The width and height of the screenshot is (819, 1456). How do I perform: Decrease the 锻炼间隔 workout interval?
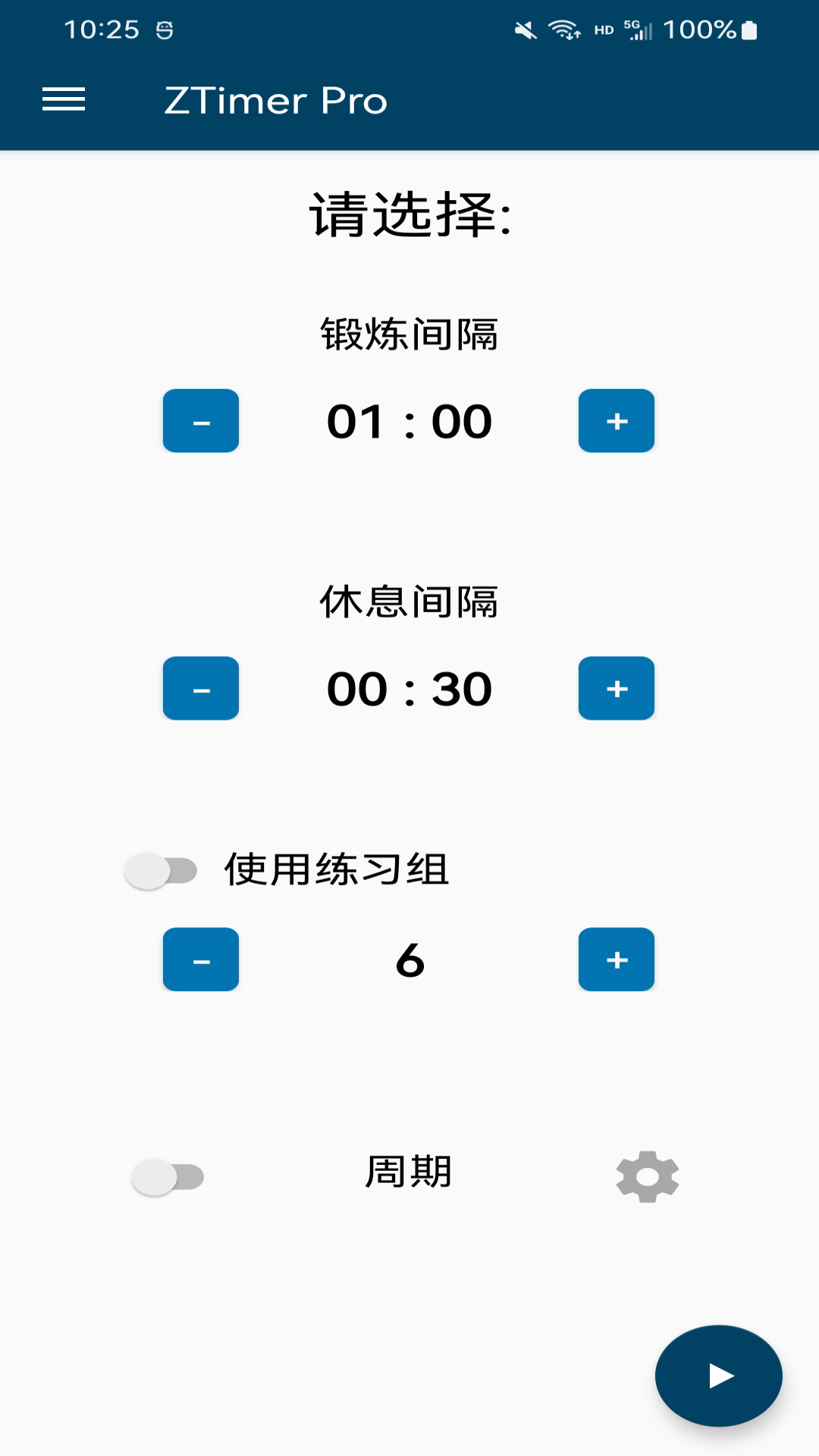coord(201,421)
